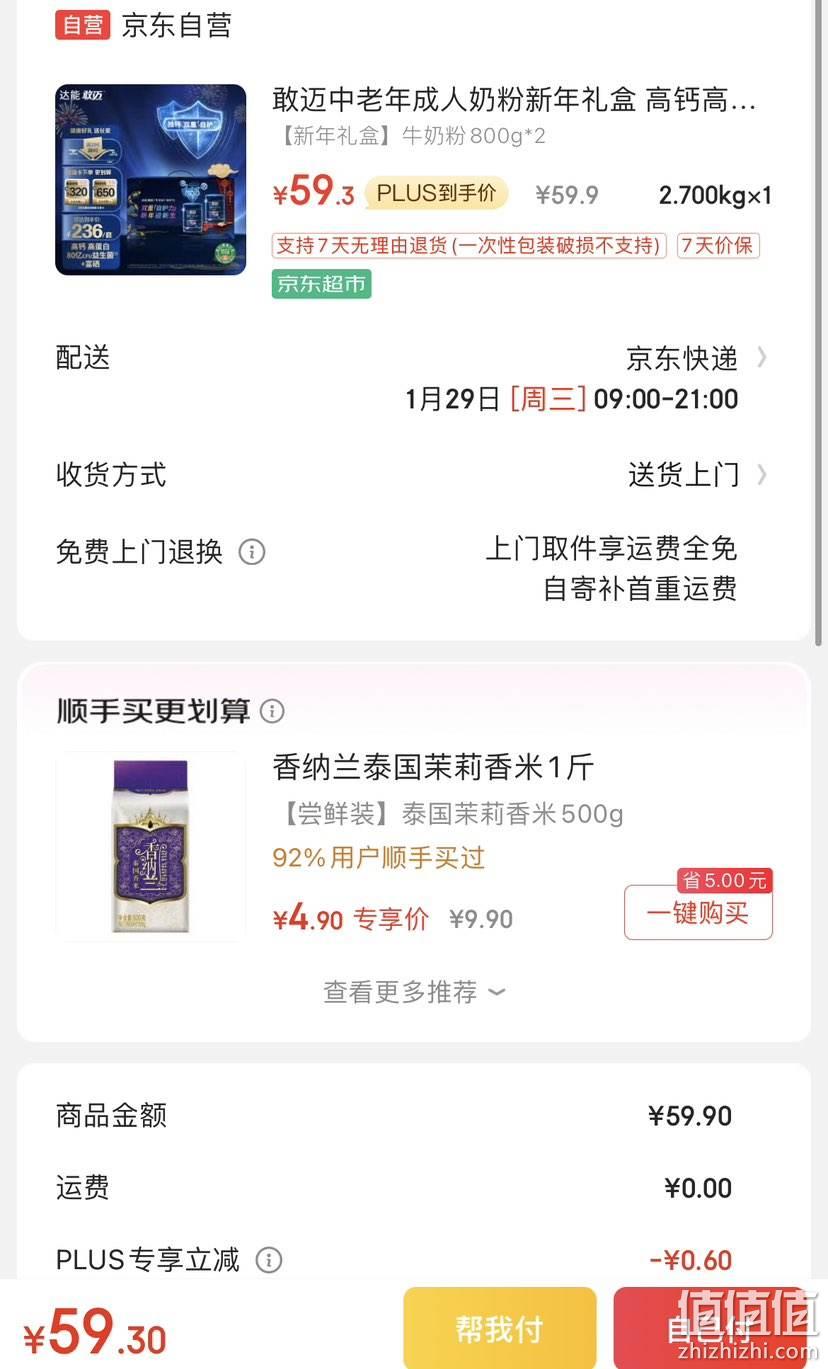The width and height of the screenshot is (828, 1369).
Task: Show info about 免费上门退换
Action: [x=252, y=552]
